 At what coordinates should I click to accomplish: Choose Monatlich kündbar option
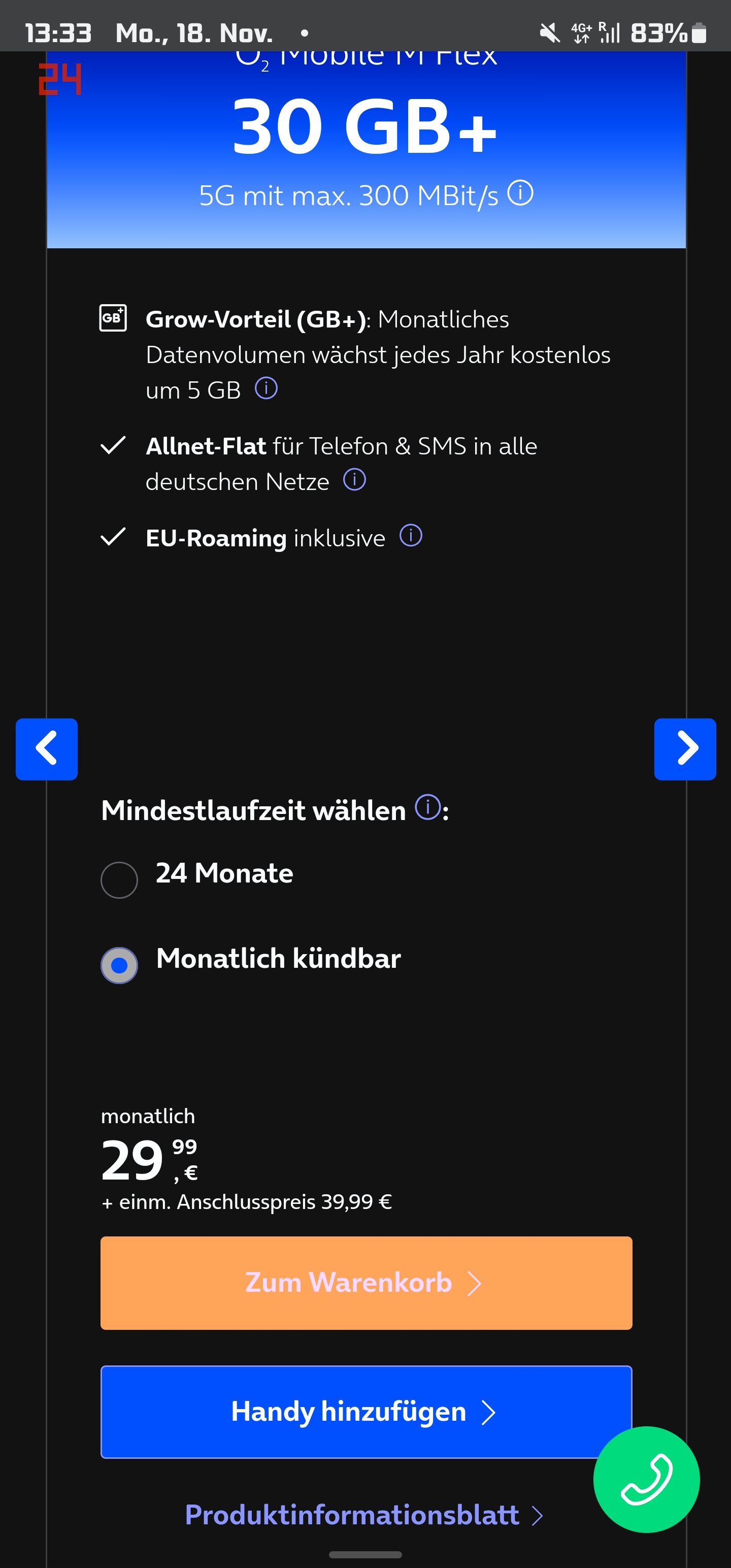[119, 965]
